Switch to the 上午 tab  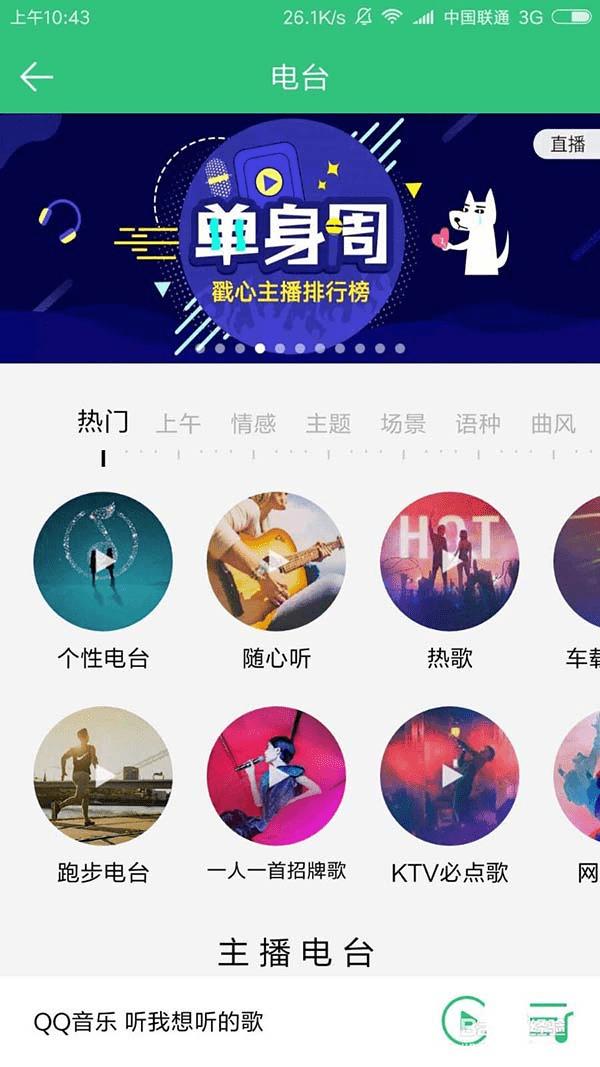pyautogui.click(x=178, y=424)
